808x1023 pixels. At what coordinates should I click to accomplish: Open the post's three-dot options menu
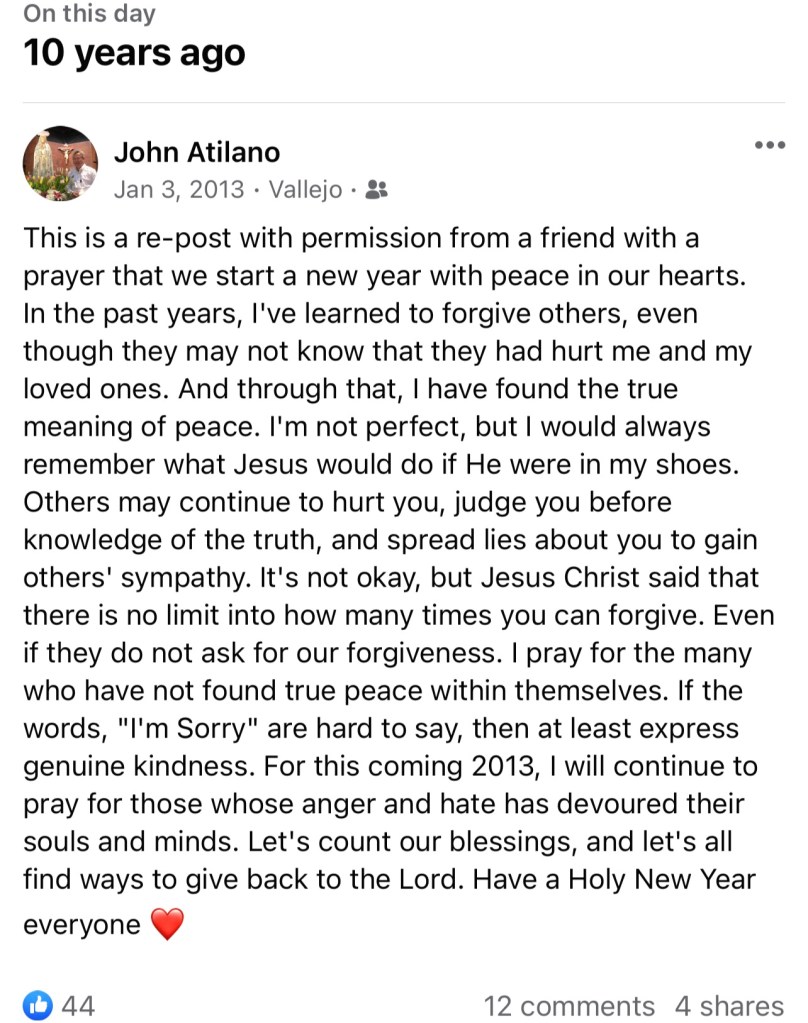click(x=769, y=146)
